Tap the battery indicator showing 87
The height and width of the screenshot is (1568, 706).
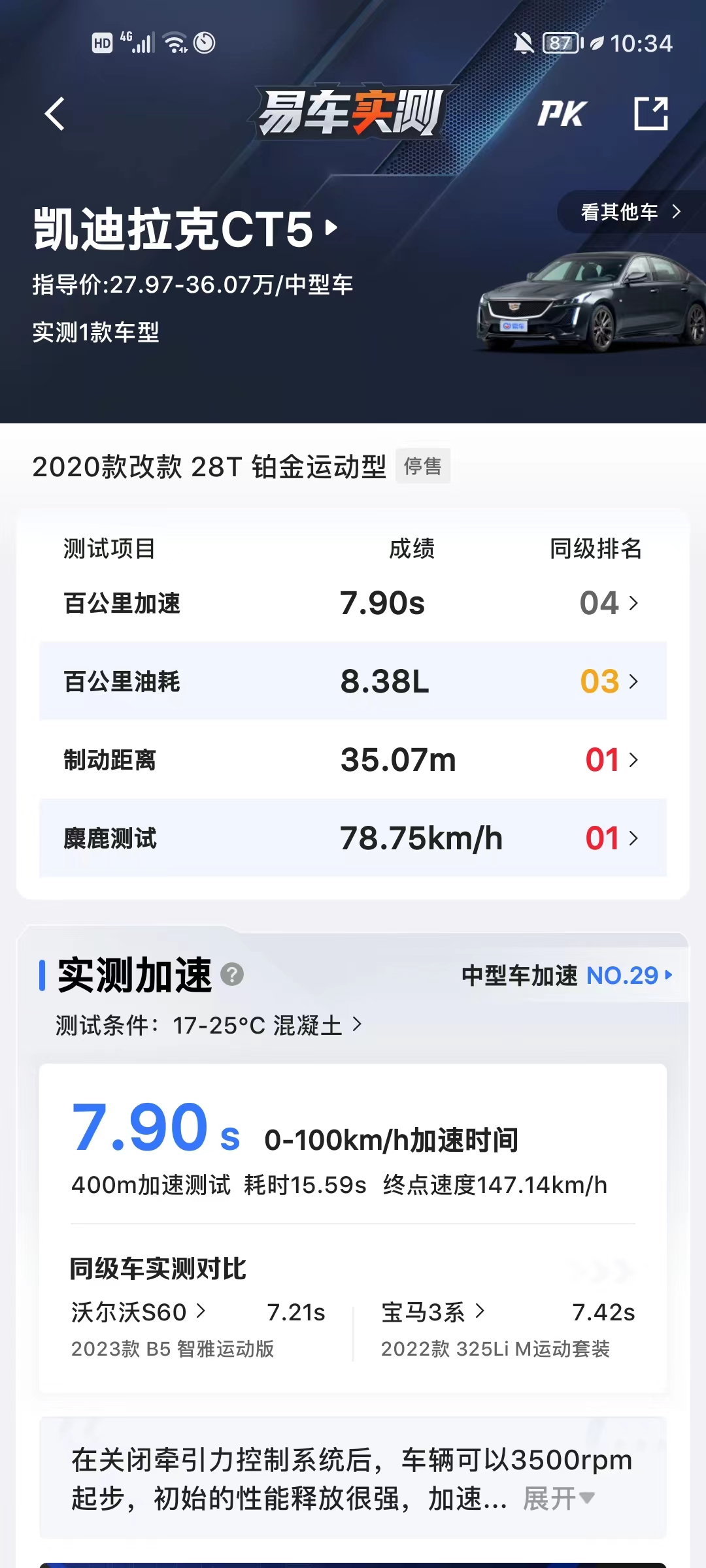click(559, 43)
